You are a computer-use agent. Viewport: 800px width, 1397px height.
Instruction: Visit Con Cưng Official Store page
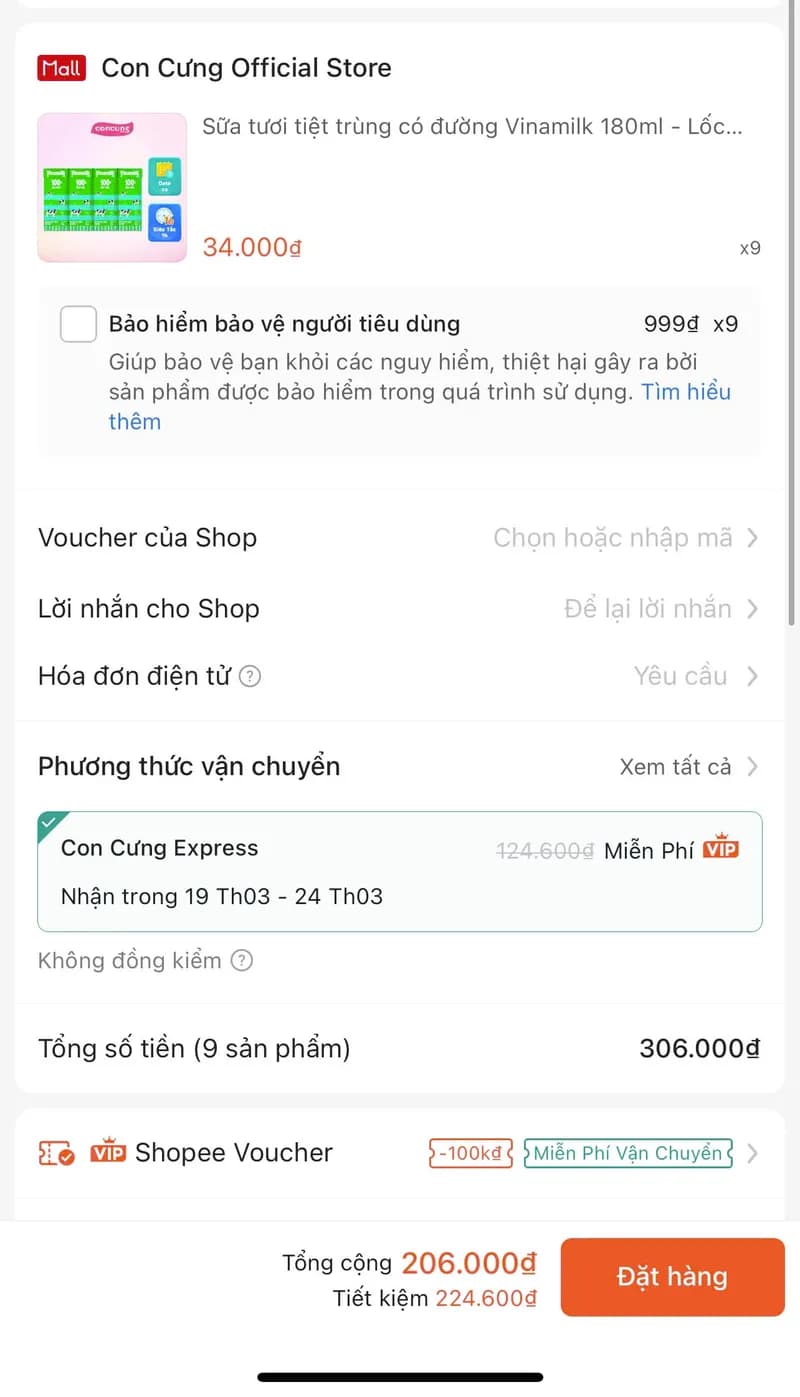tap(246, 68)
